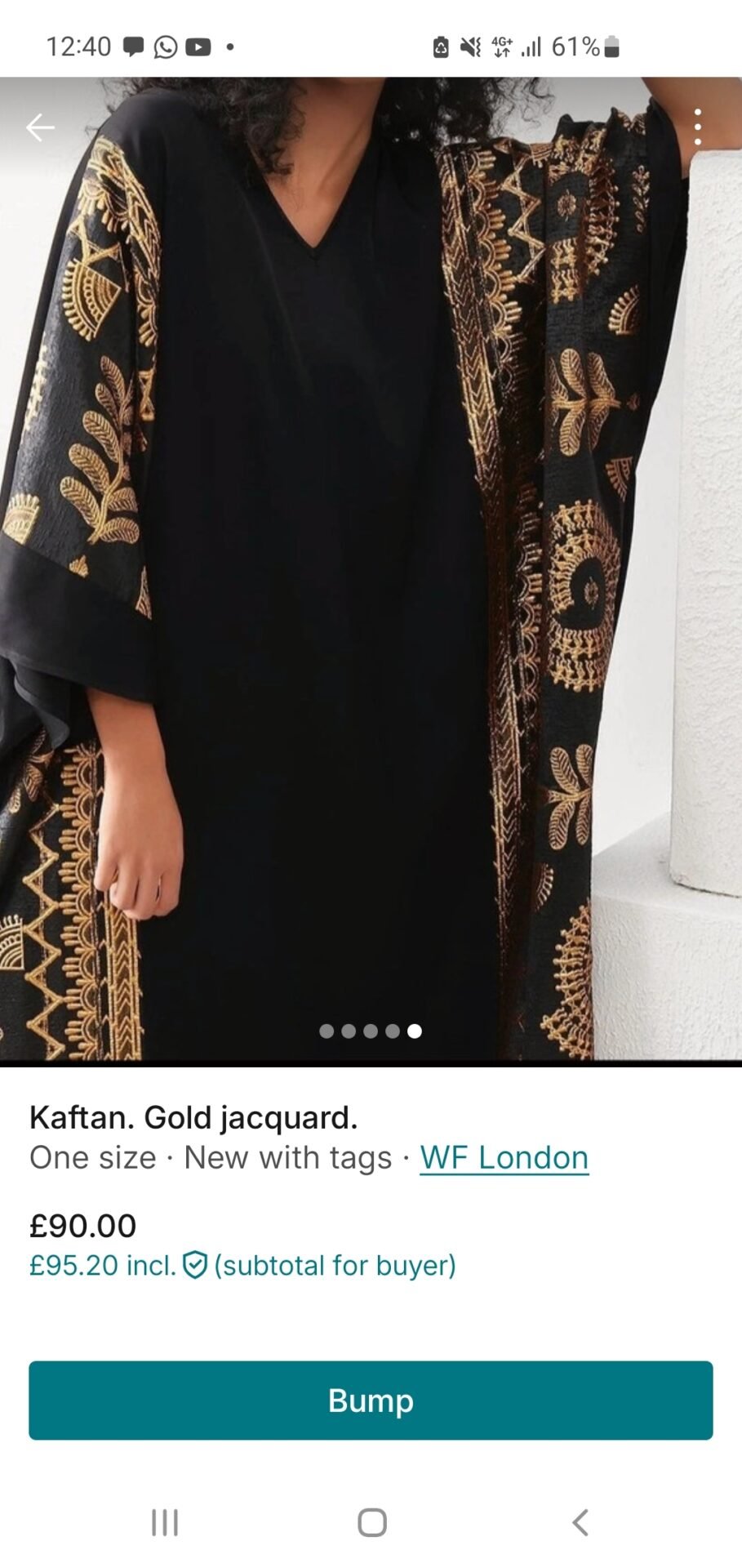Open the three-dot overflow menu

697,127
